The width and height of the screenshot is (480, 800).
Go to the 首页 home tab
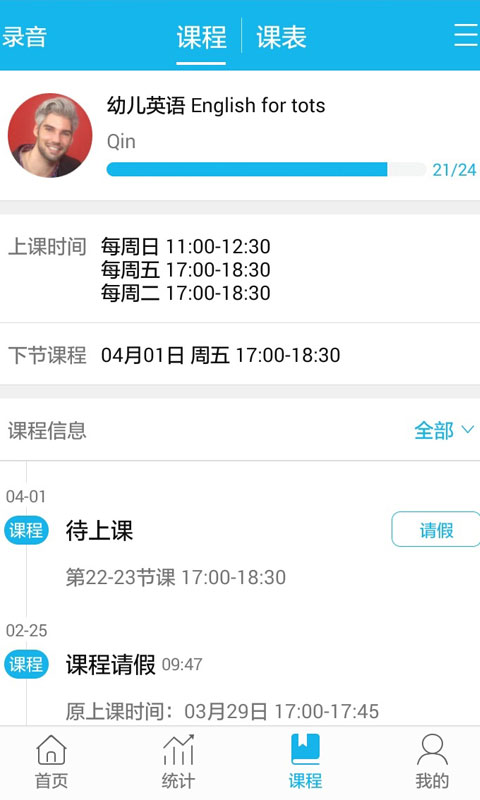(x=51, y=762)
